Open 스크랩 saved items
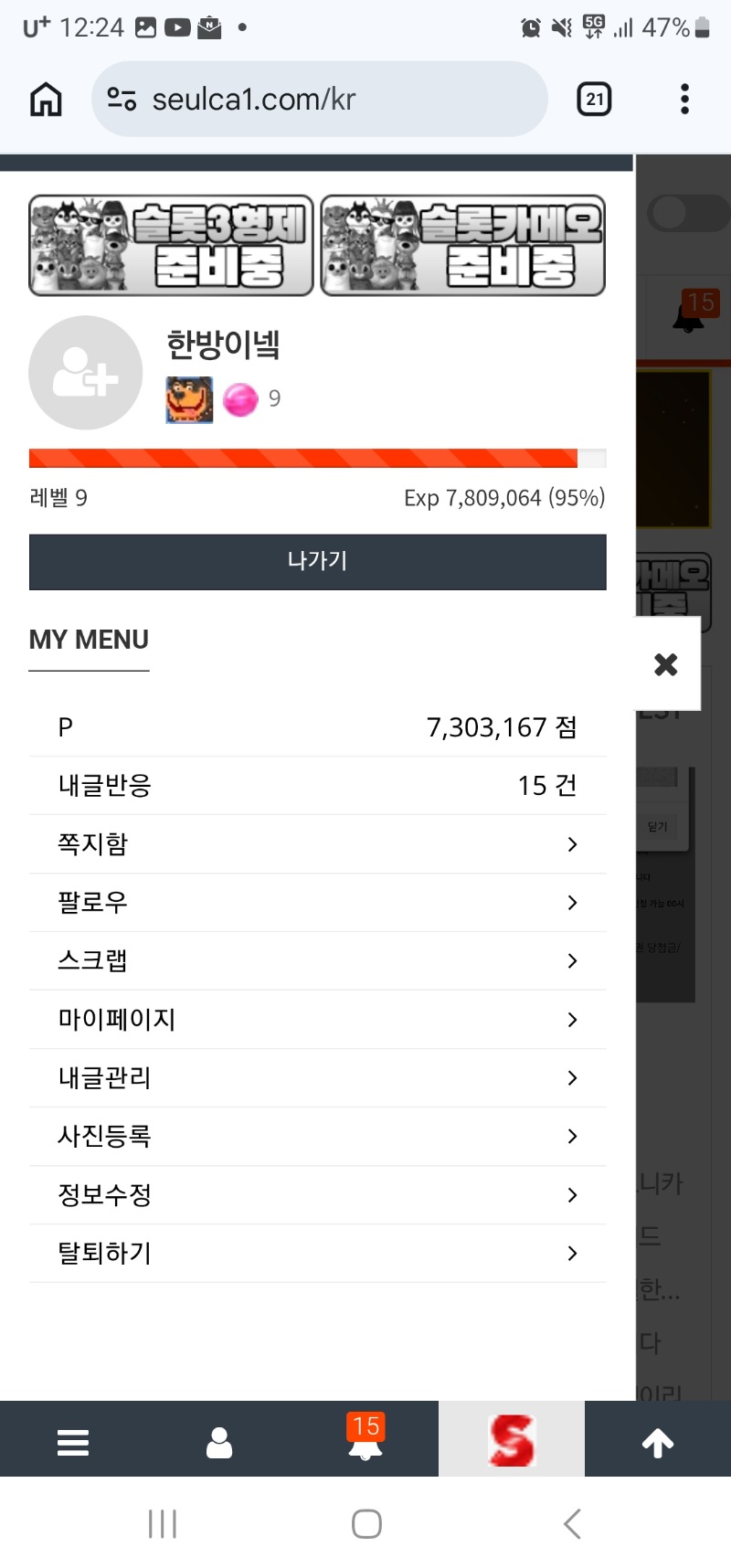 (317, 961)
